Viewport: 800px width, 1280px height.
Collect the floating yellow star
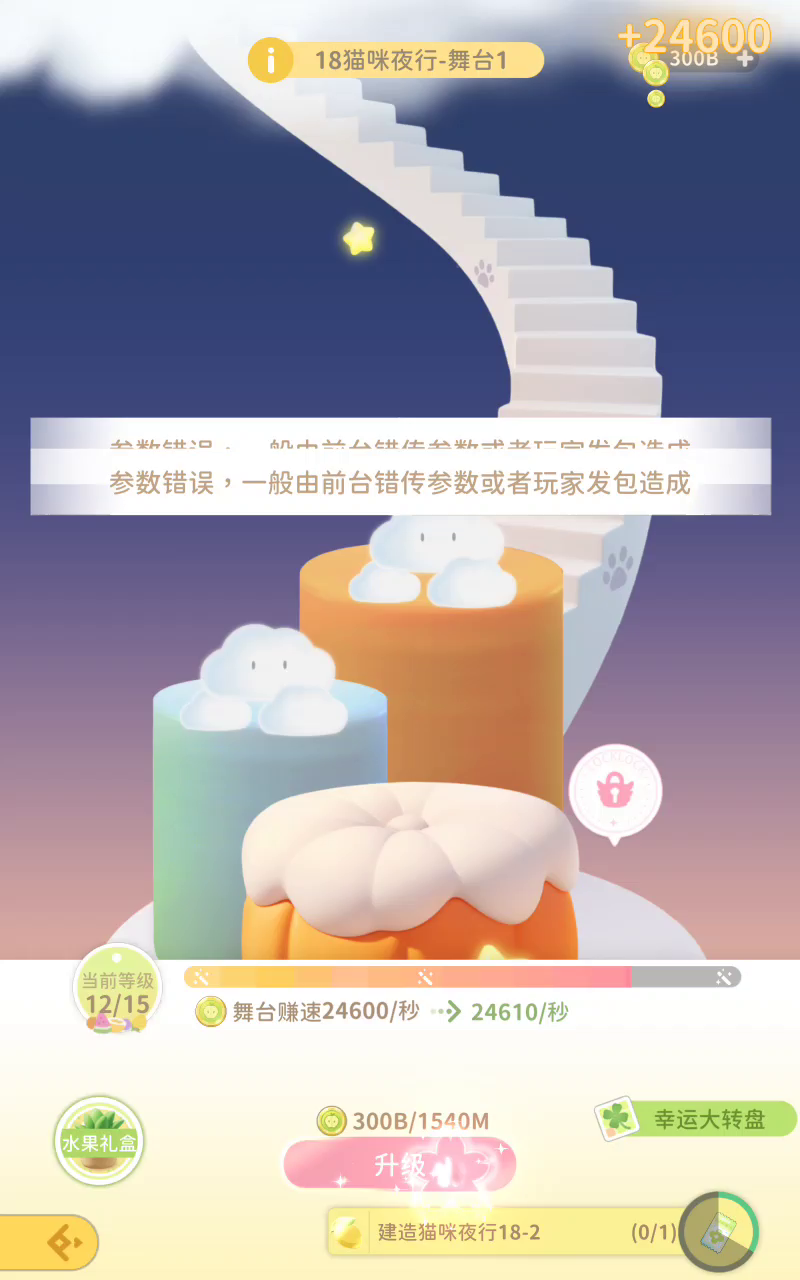coord(358,238)
